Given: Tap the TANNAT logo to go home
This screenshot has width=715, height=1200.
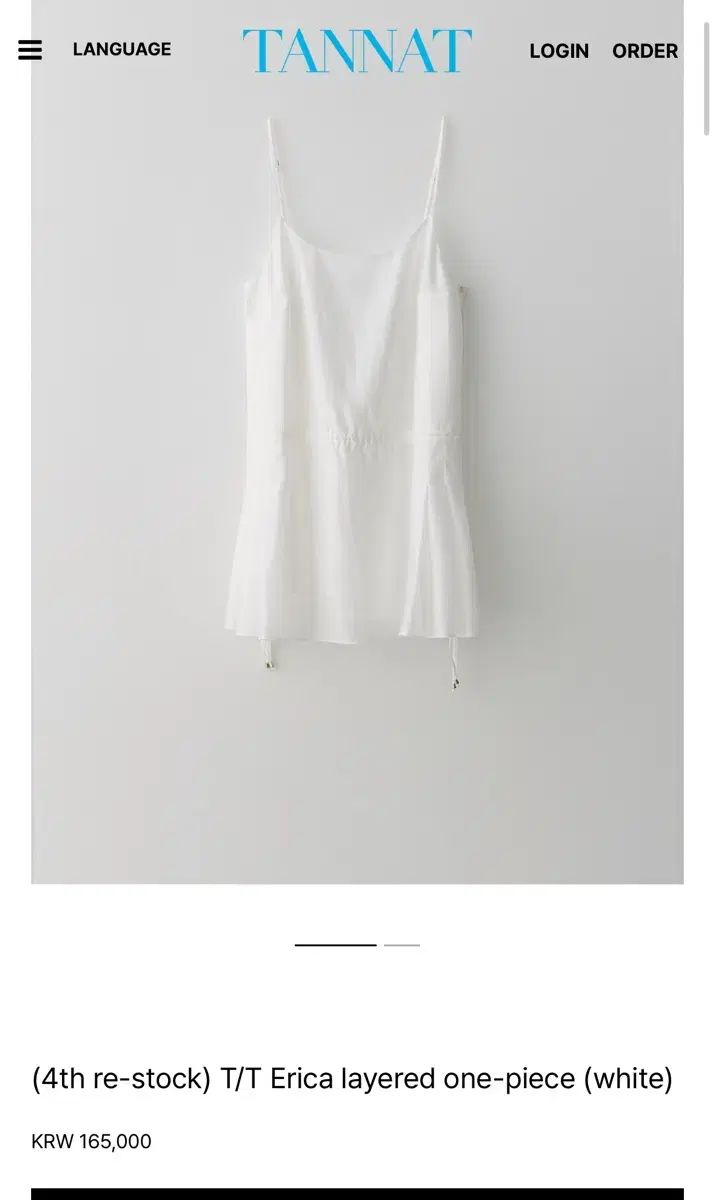Looking at the screenshot, I should click(356, 50).
